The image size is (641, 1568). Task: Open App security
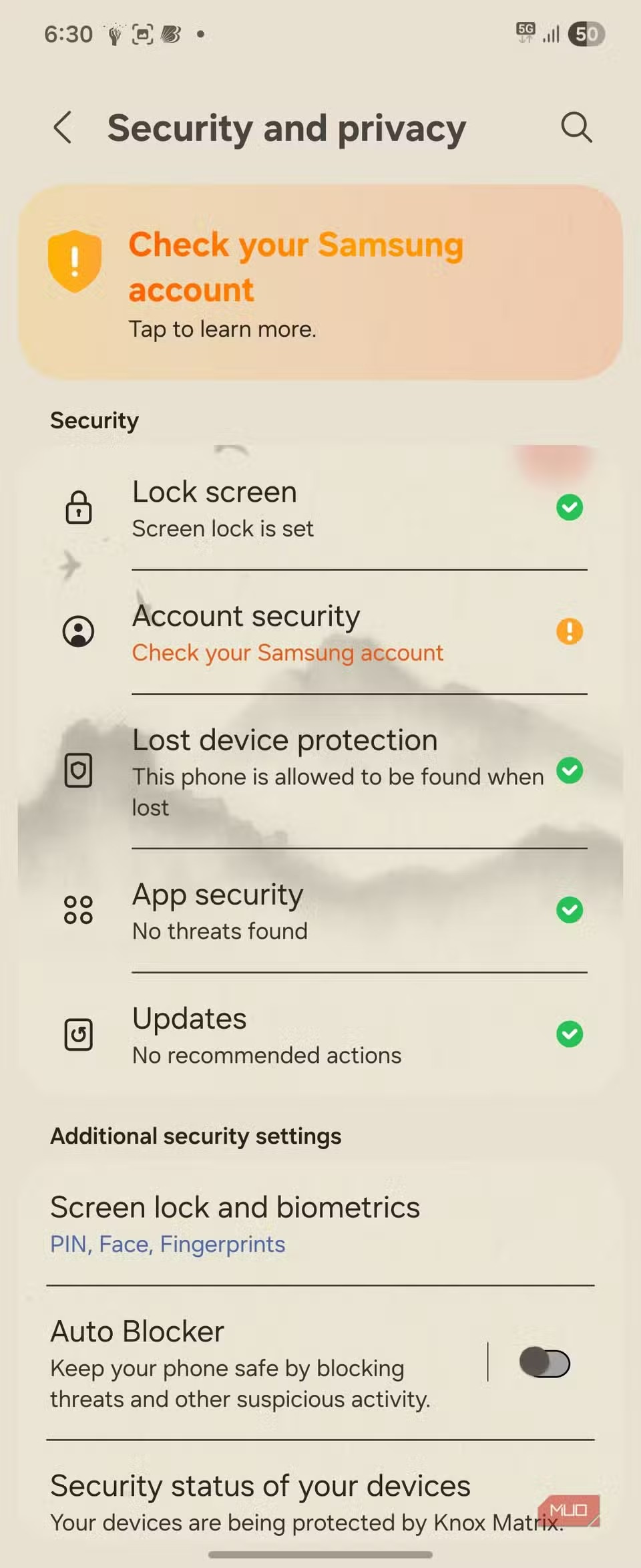[x=320, y=911]
